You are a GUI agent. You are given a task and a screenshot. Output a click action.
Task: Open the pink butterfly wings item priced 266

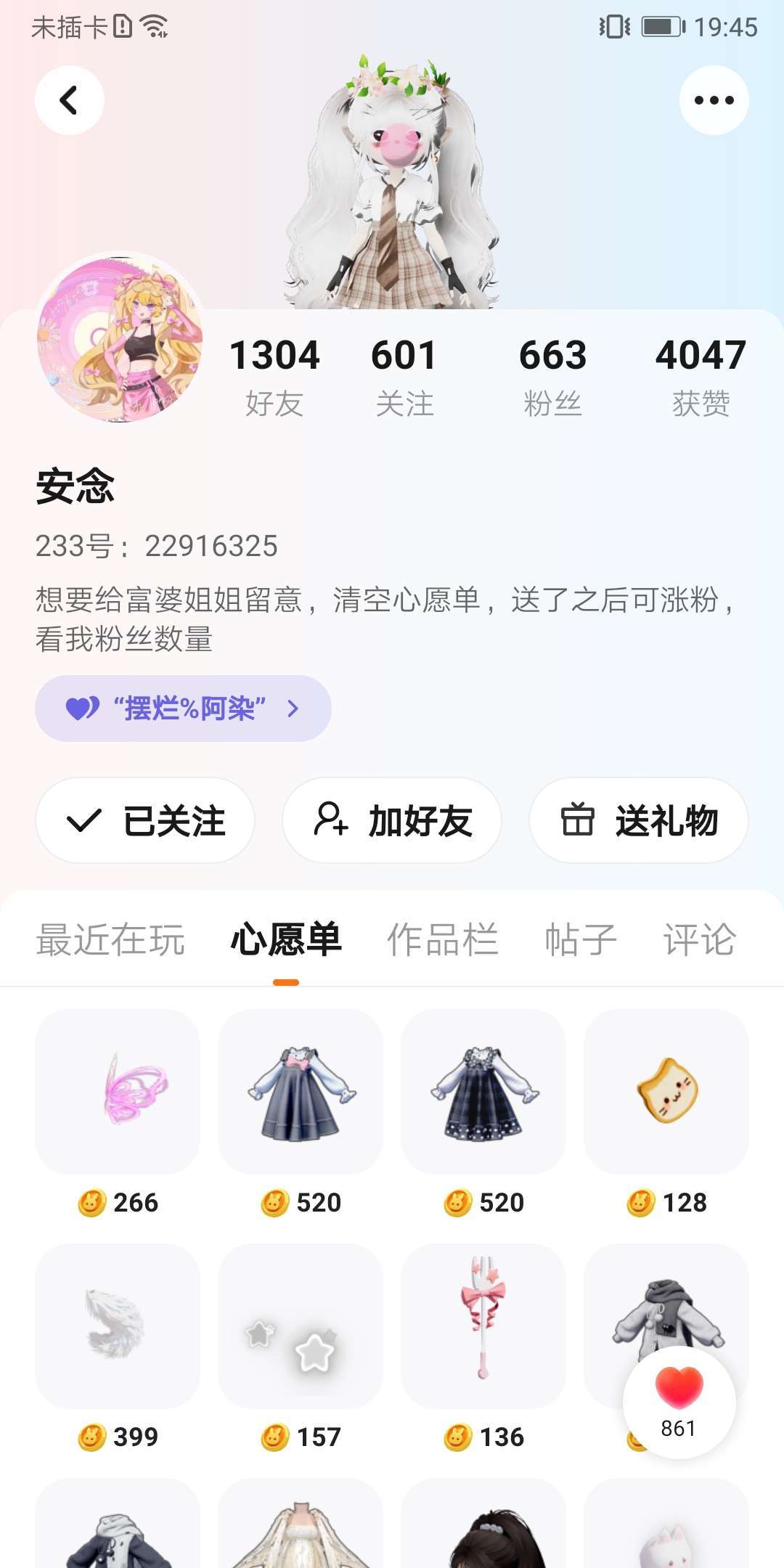tap(118, 1092)
